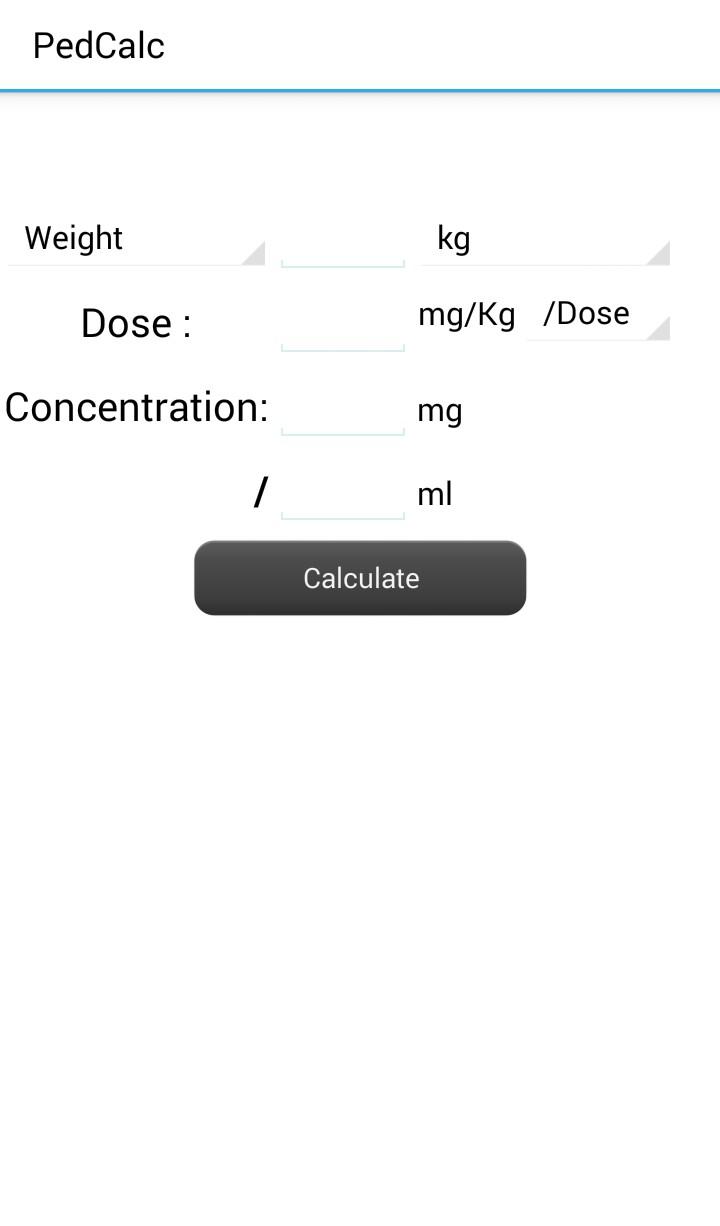This screenshot has height=1226, width=720.
Task: Select the ml volume input field
Action: point(343,494)
